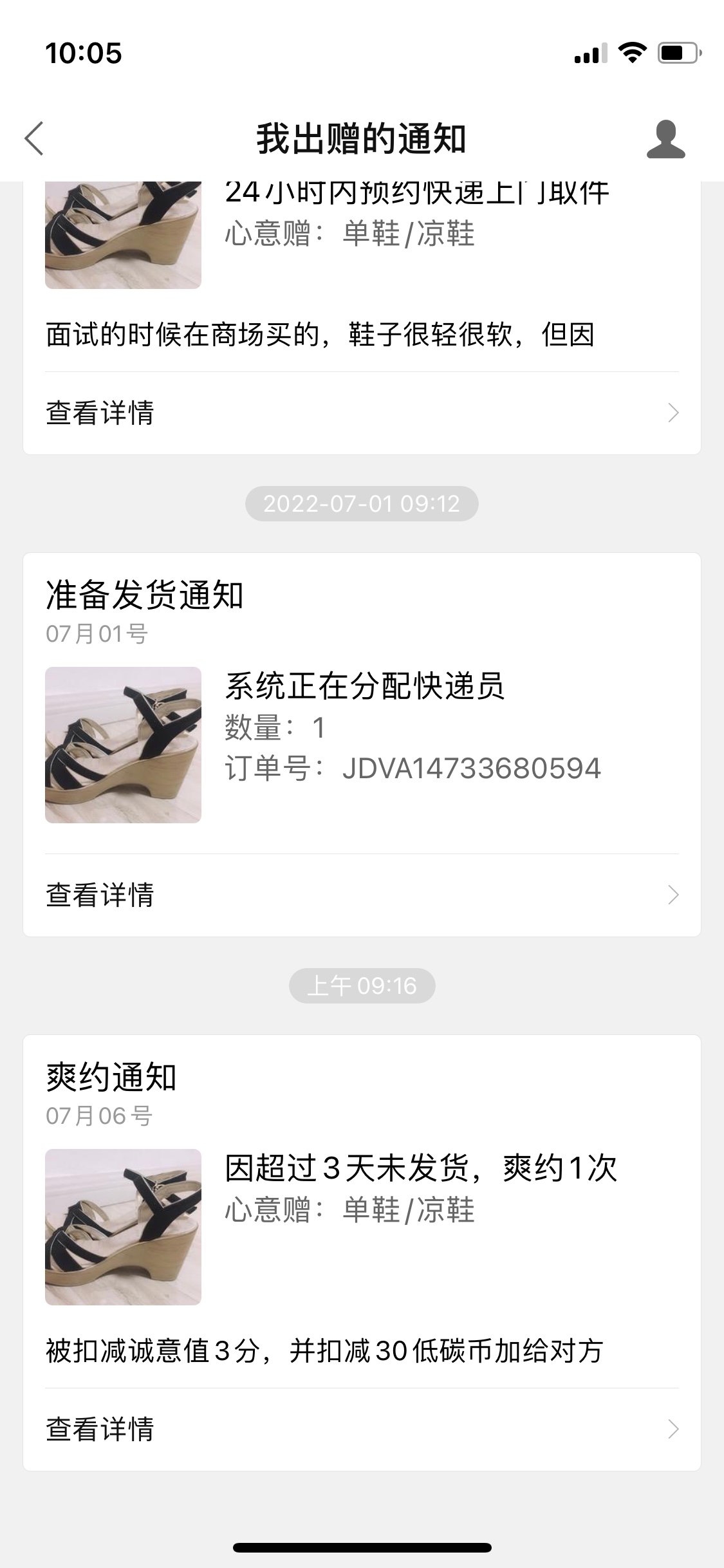724x1568 pixels.
Task: Open 查看详情 under 爽约通知
Action: 361,1429
